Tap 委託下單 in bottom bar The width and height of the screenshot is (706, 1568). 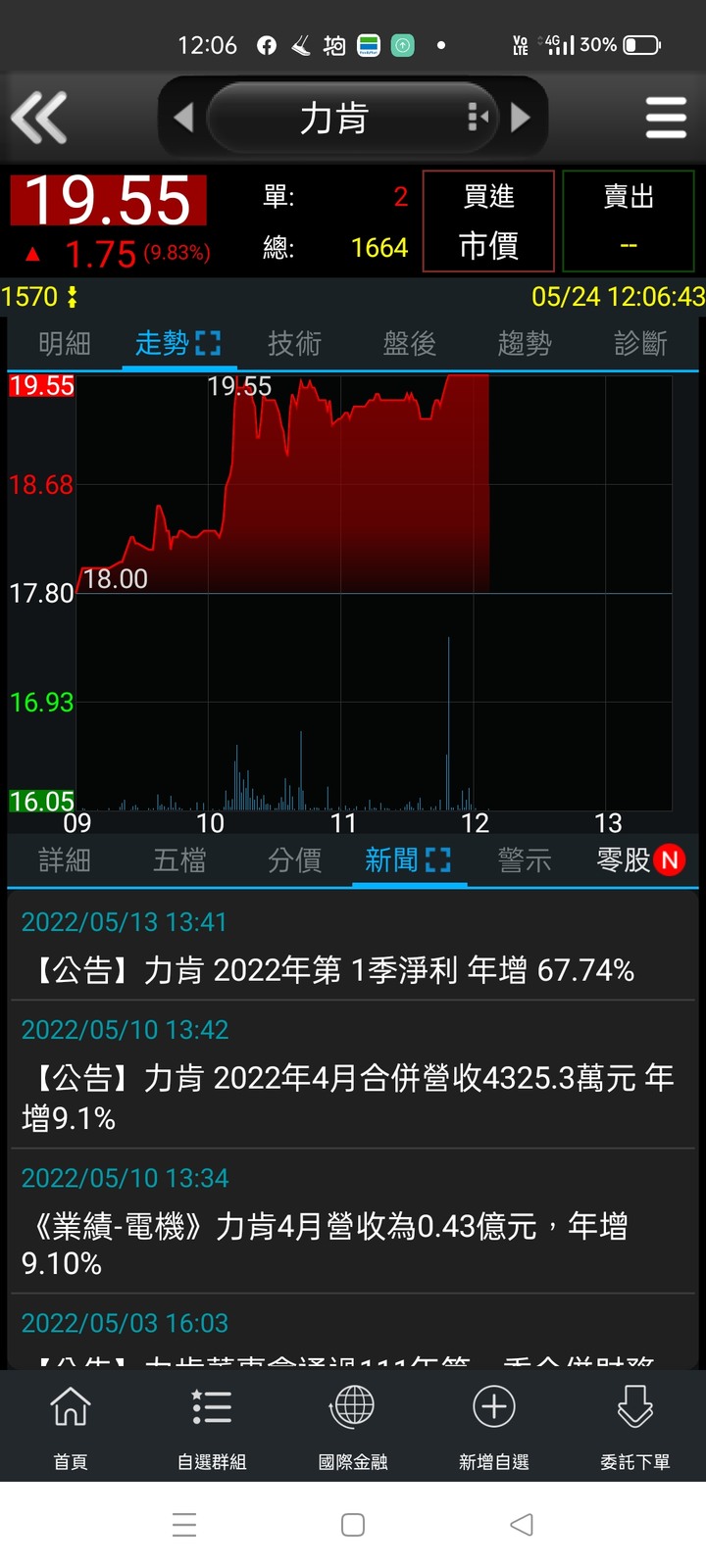[x=635, y=1426]
